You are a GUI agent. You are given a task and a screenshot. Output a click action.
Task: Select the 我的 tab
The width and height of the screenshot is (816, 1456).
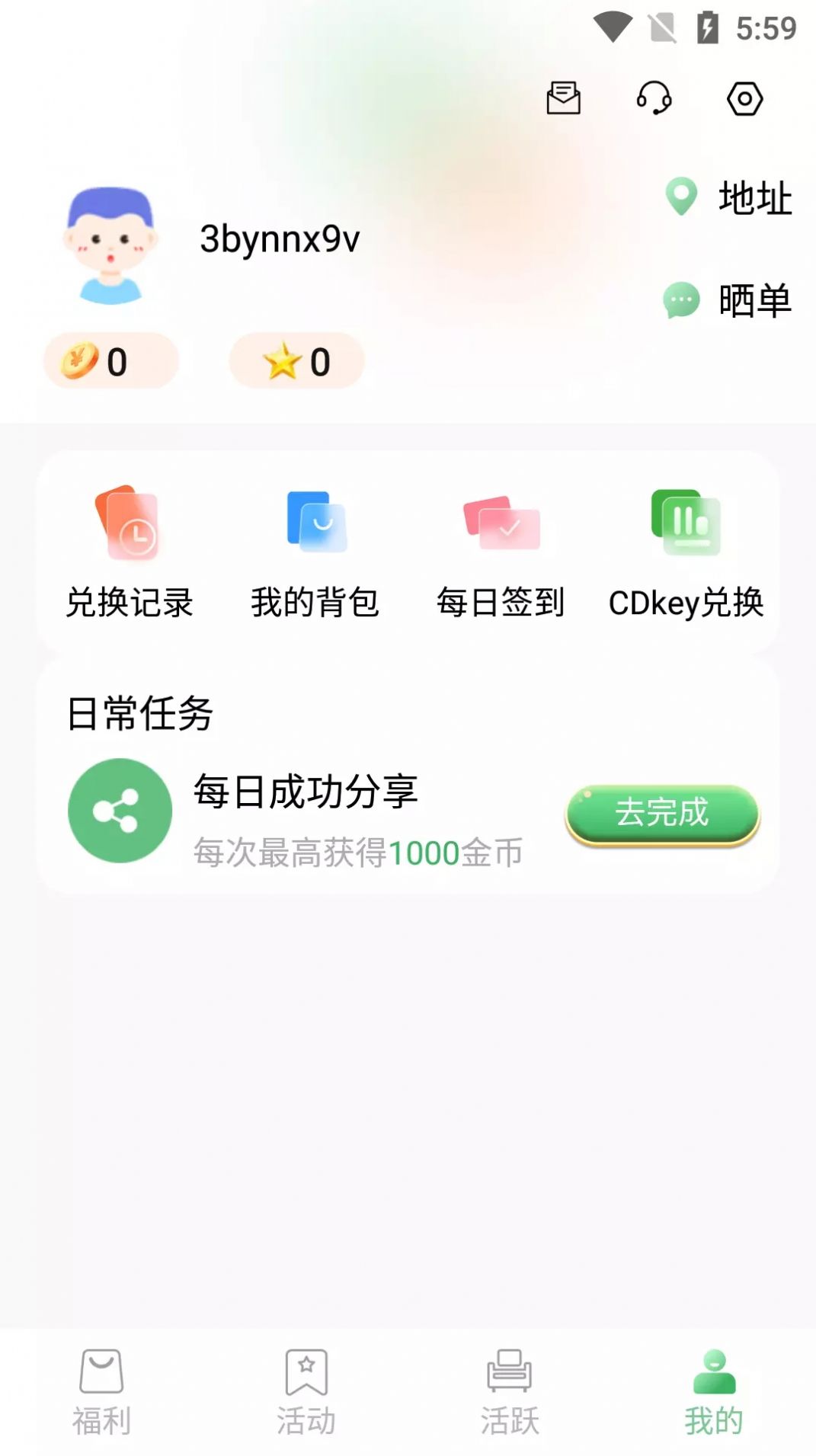pyautogui.click(x=714, y=1391)
